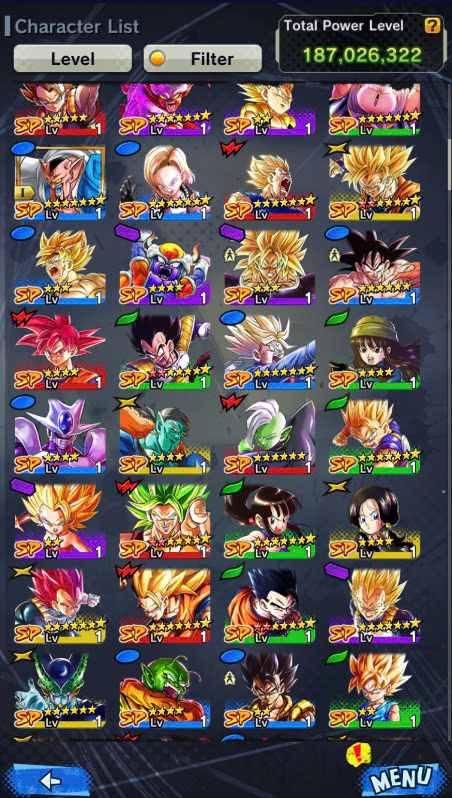452x798 pixels.
Task: Select the King Cold armored character card
Action: pos(165,268)
